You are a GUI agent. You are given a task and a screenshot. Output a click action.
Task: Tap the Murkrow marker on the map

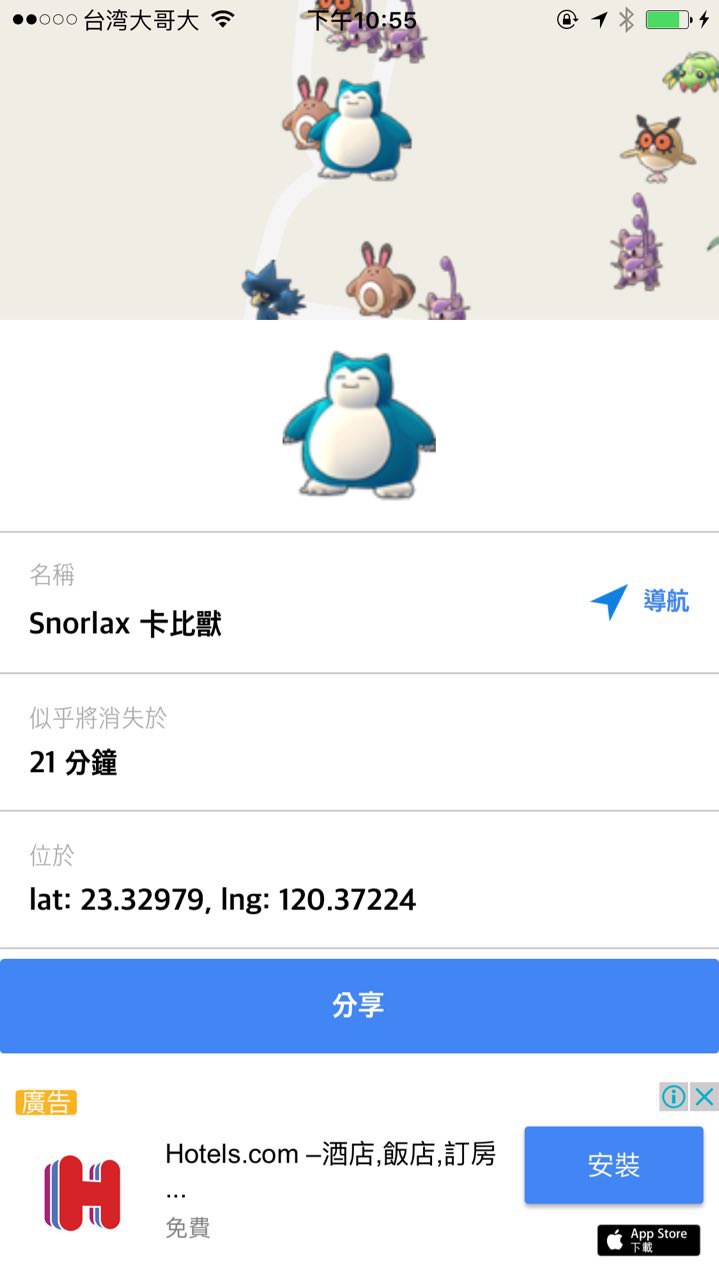pos(267,288)
